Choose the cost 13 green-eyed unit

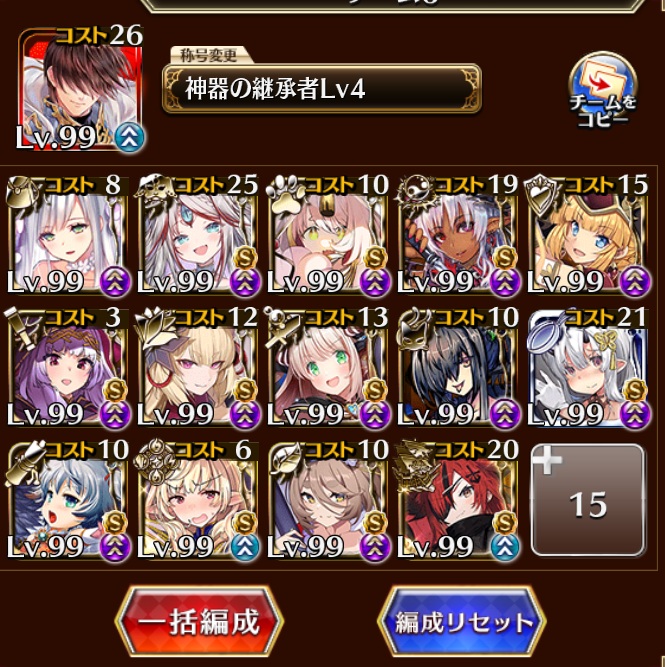click(328, 367)
